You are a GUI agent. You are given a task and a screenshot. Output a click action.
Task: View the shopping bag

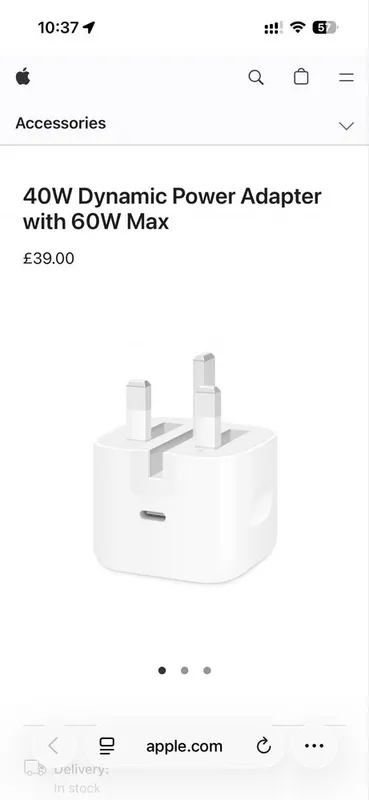[x=301, y=77]
